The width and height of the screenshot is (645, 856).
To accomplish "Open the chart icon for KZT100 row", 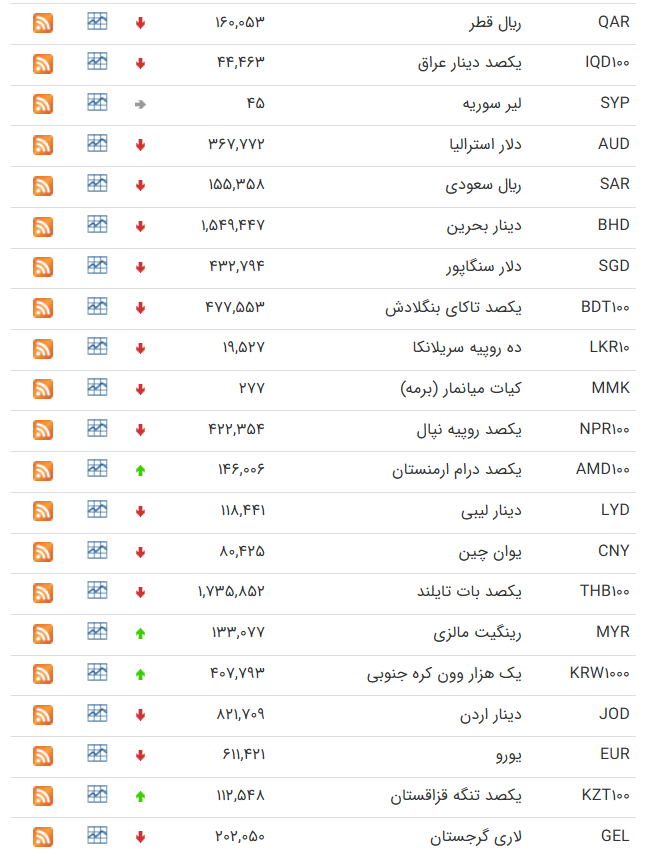I will (x=97, y=793).
